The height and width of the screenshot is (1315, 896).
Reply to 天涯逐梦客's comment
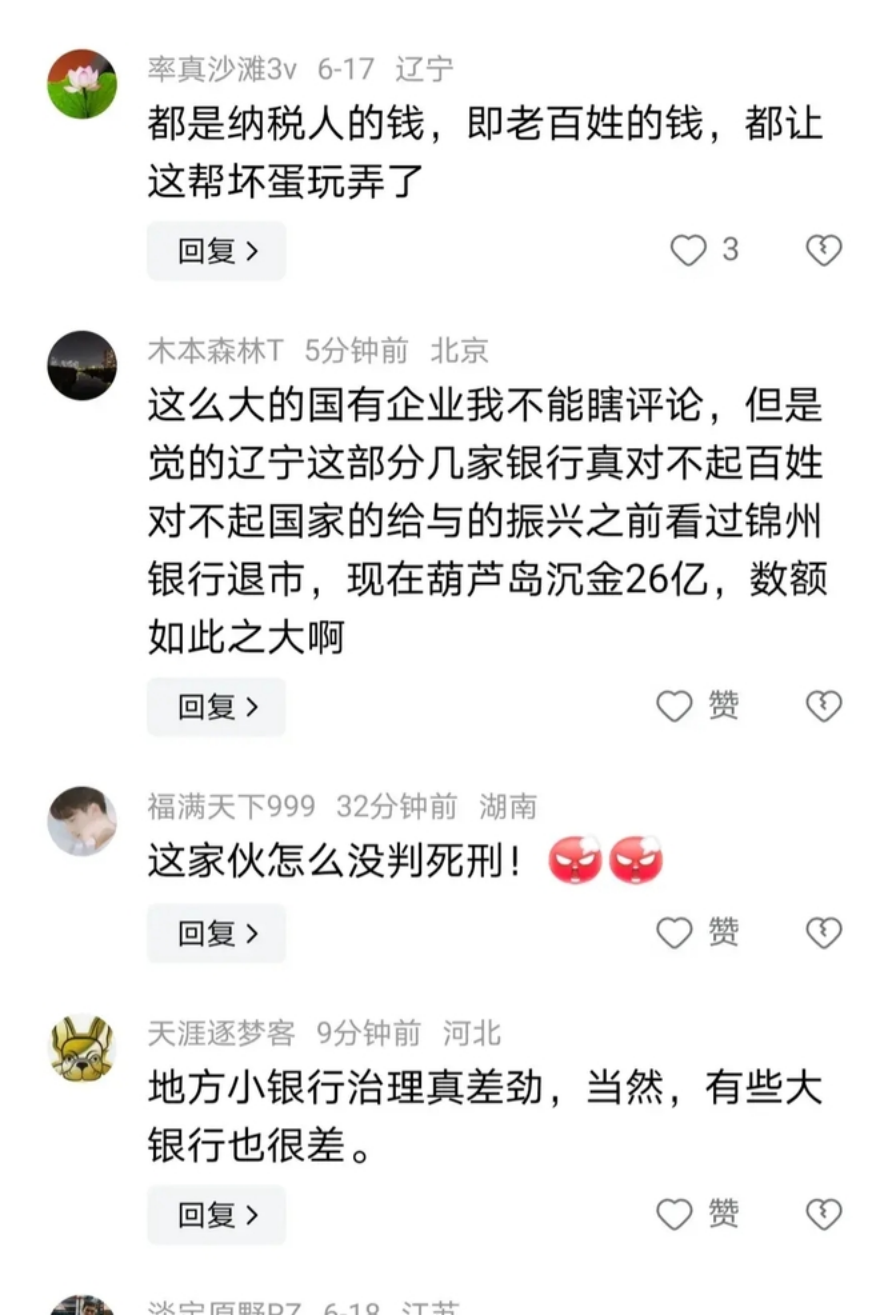216,1215
